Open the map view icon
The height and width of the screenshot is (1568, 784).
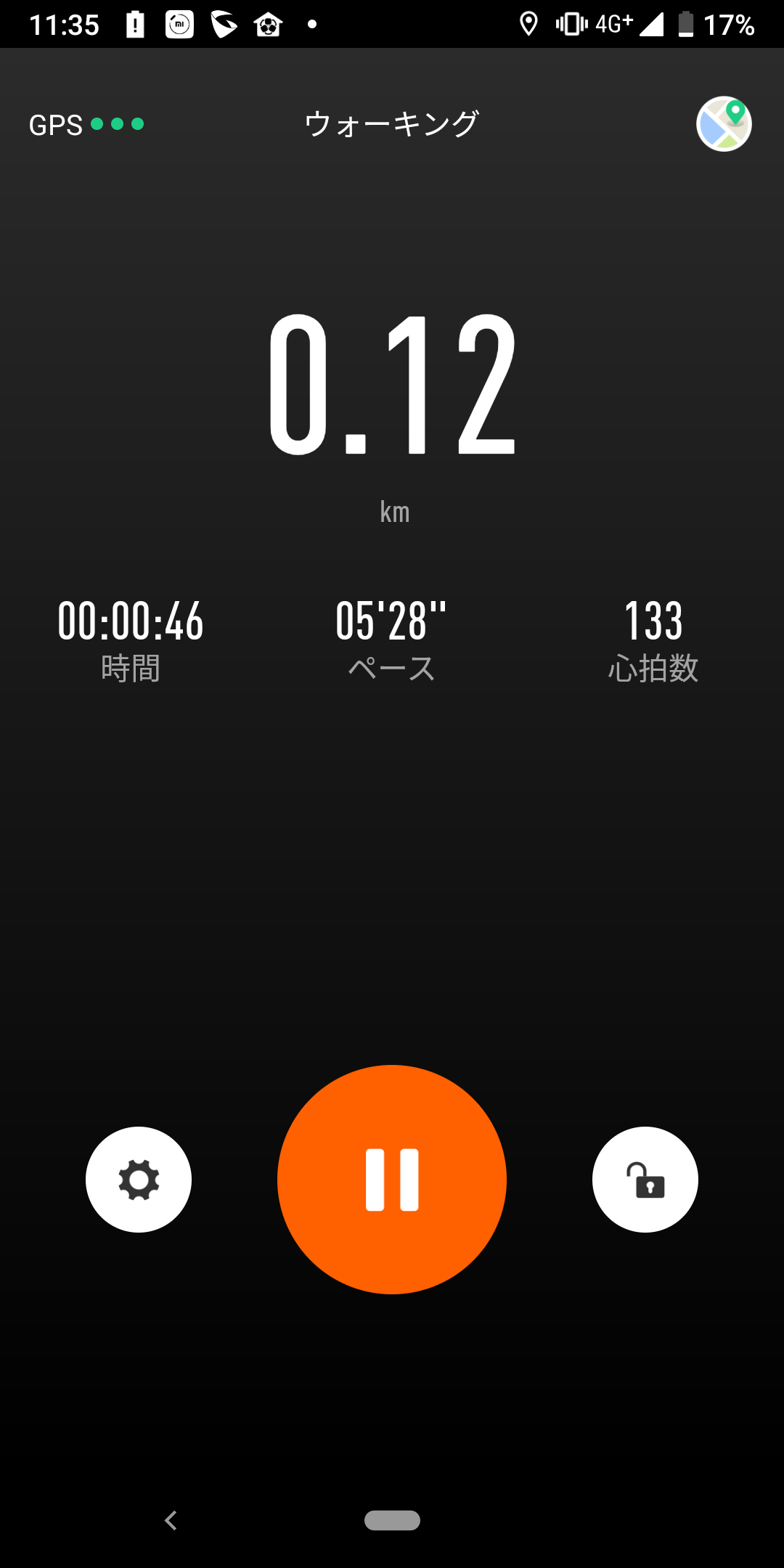coord(724,124)
